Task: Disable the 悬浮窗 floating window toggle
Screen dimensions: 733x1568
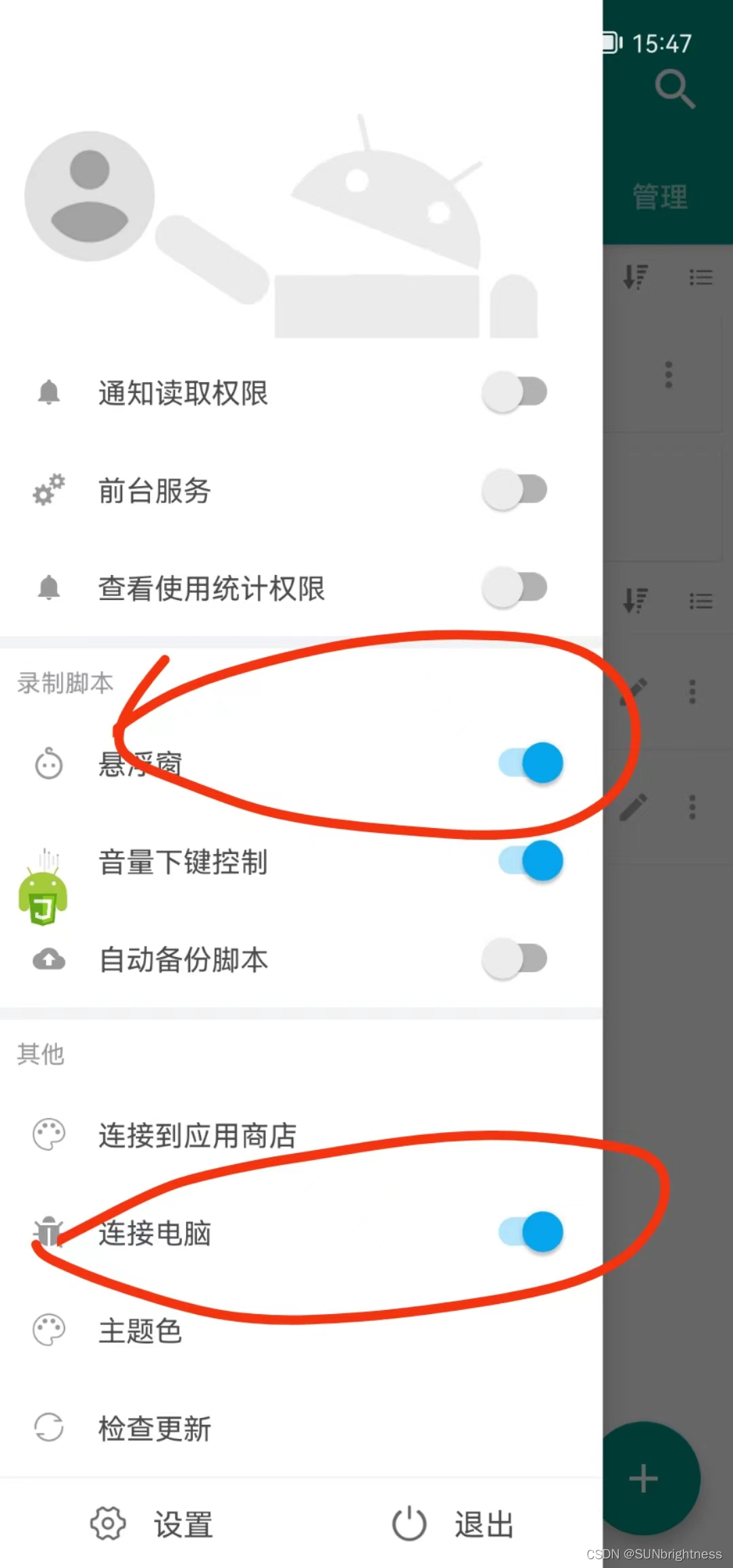Action: [531, 763]
